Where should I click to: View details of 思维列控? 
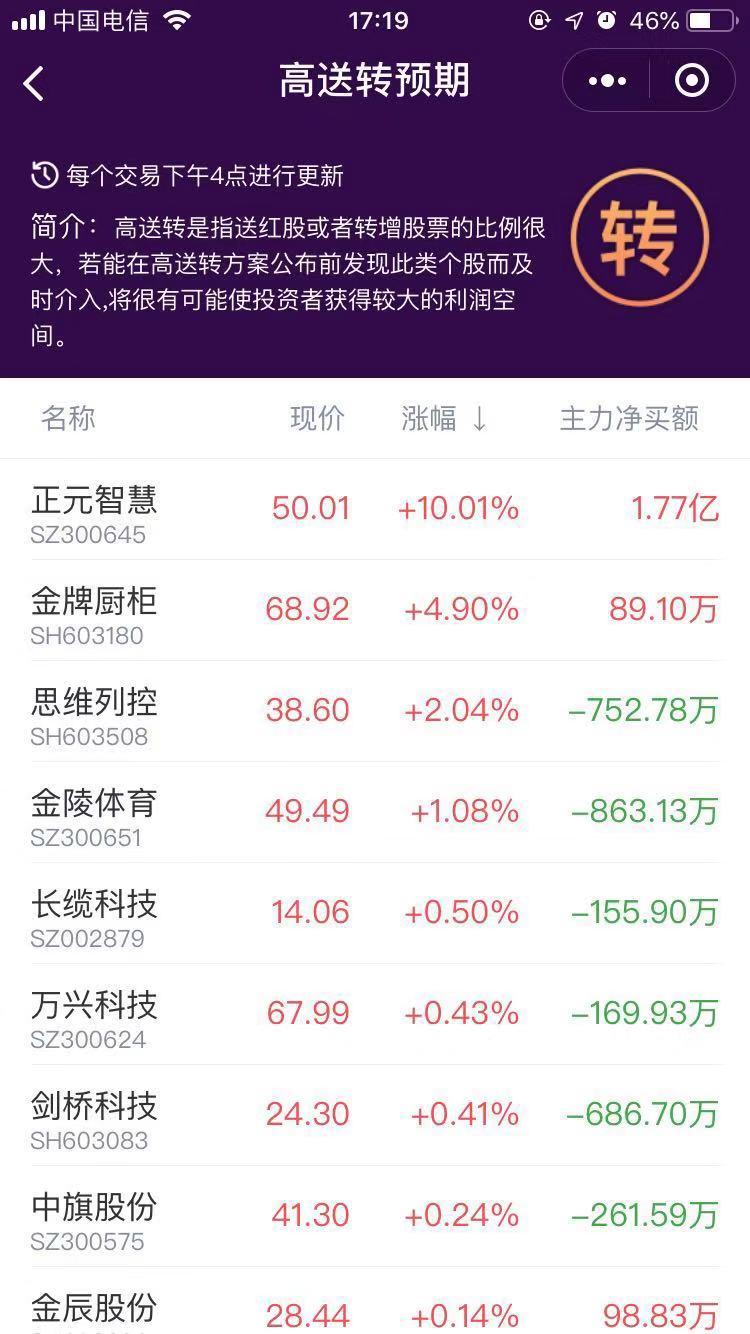tap(375, 712)
